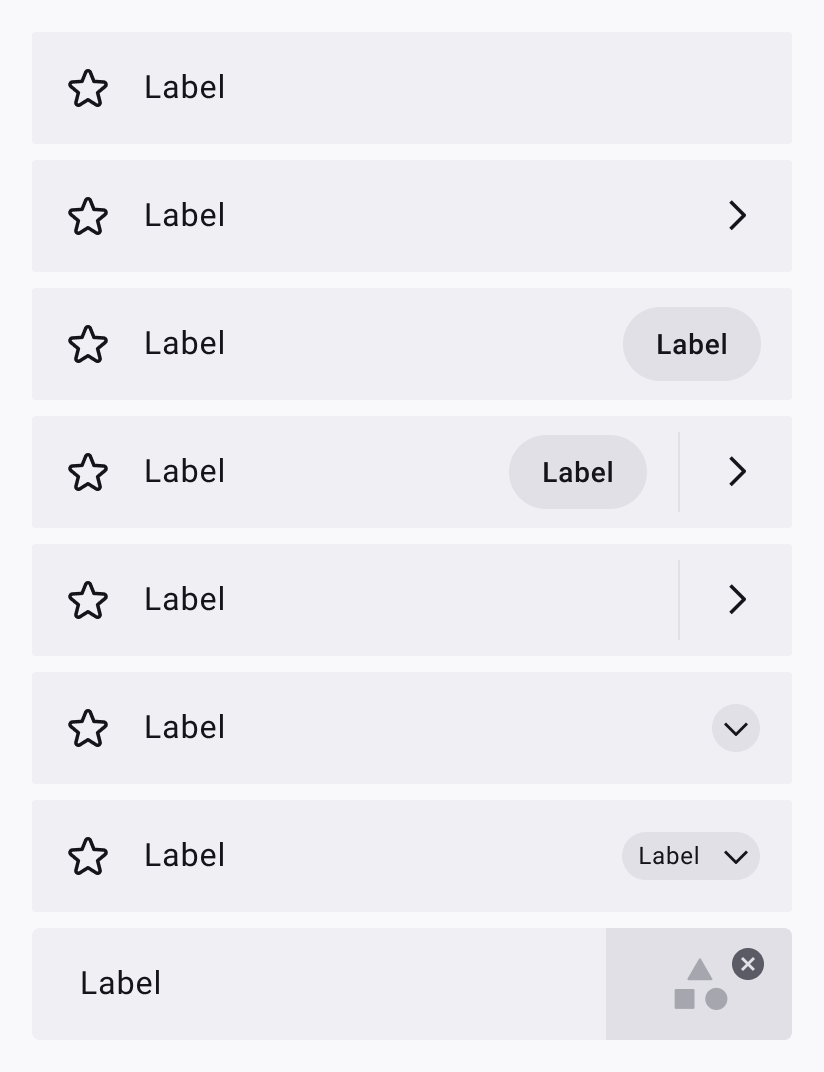
Task: Expand the second row using its right chevron
Action: 737,216
